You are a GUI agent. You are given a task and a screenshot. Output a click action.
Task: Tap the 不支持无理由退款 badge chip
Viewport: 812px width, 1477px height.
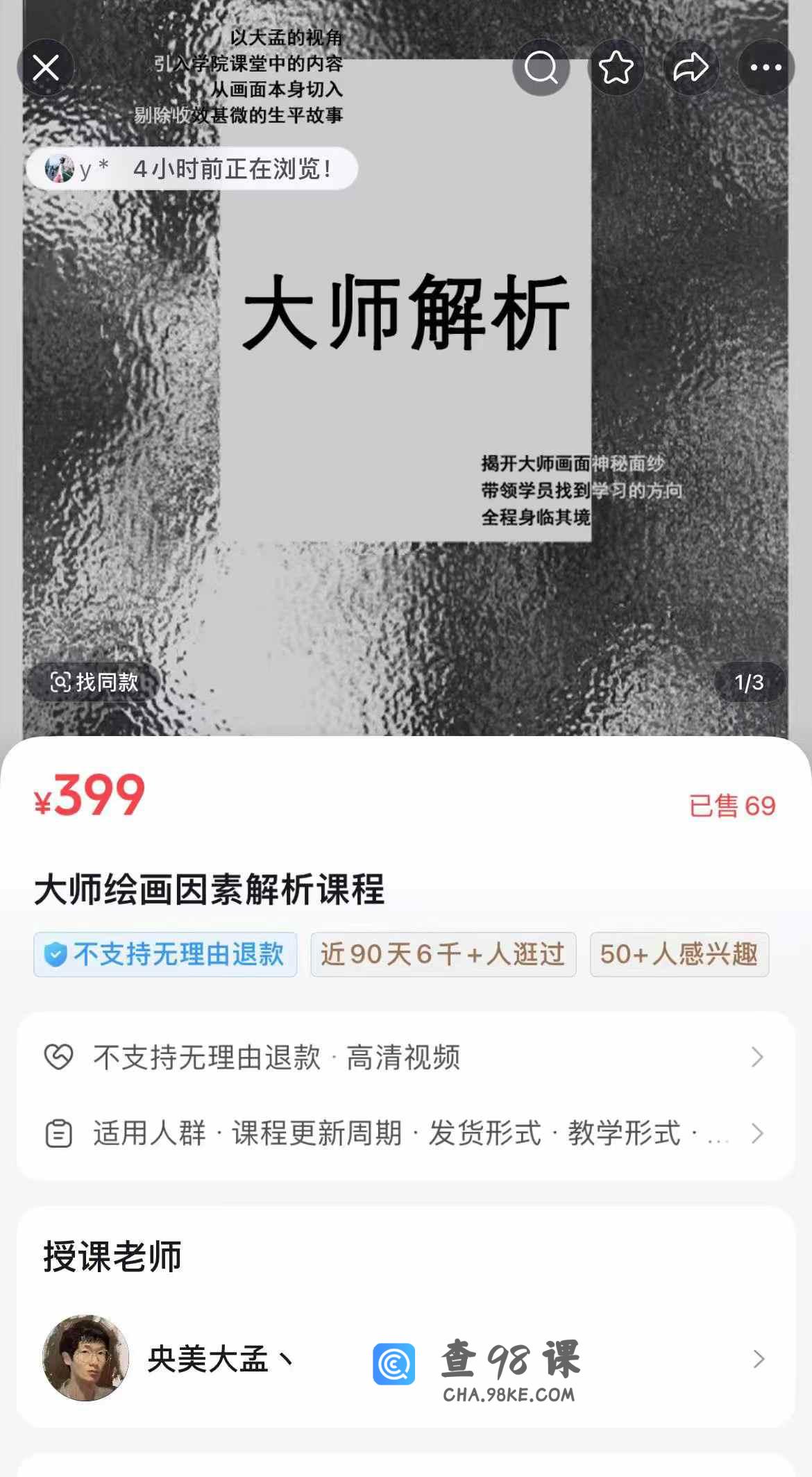point(165,955)
